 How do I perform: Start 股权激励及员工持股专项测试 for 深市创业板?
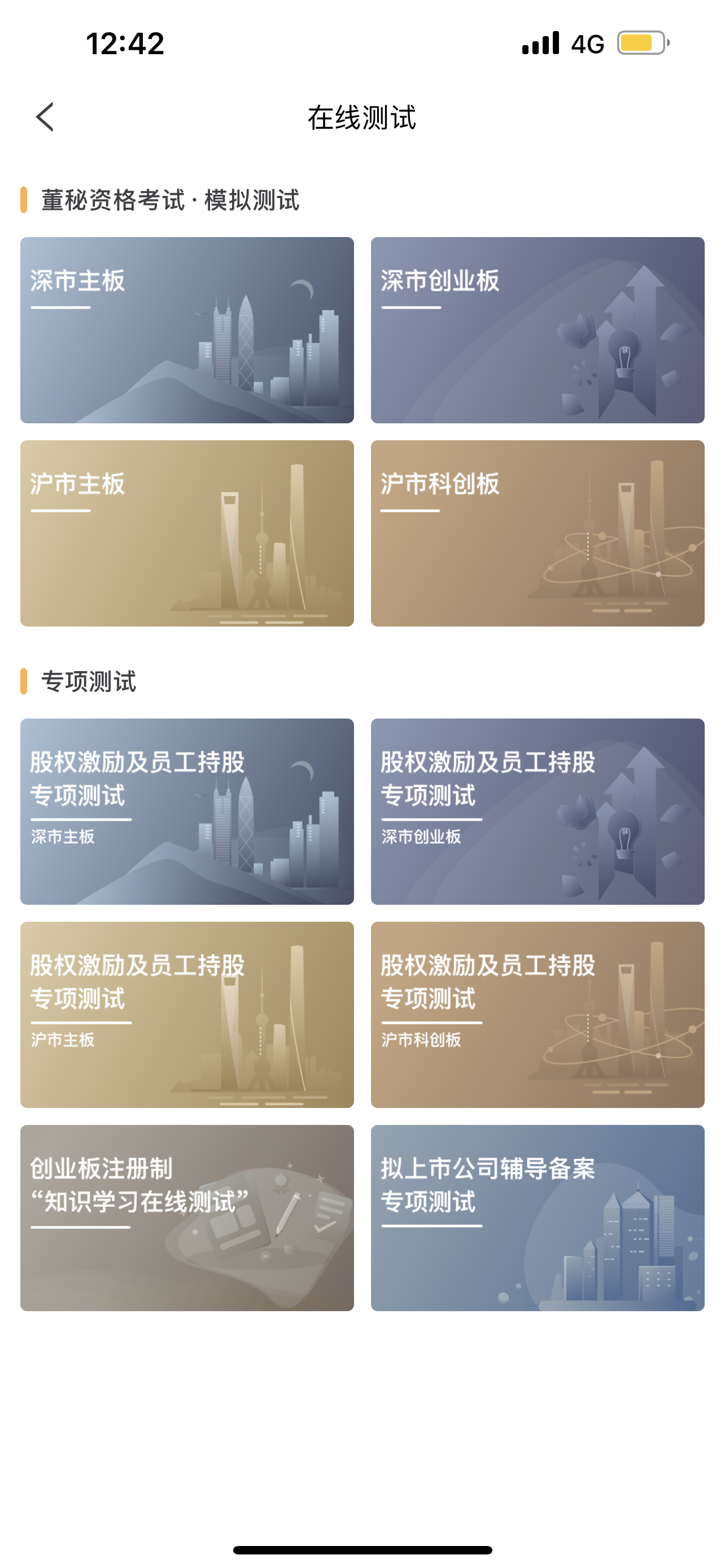coord(538,812)
